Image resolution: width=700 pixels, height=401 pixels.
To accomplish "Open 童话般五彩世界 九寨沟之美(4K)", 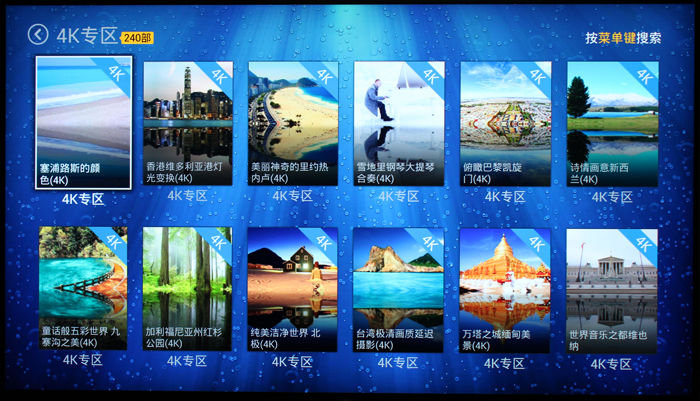I will pos(83,288).
